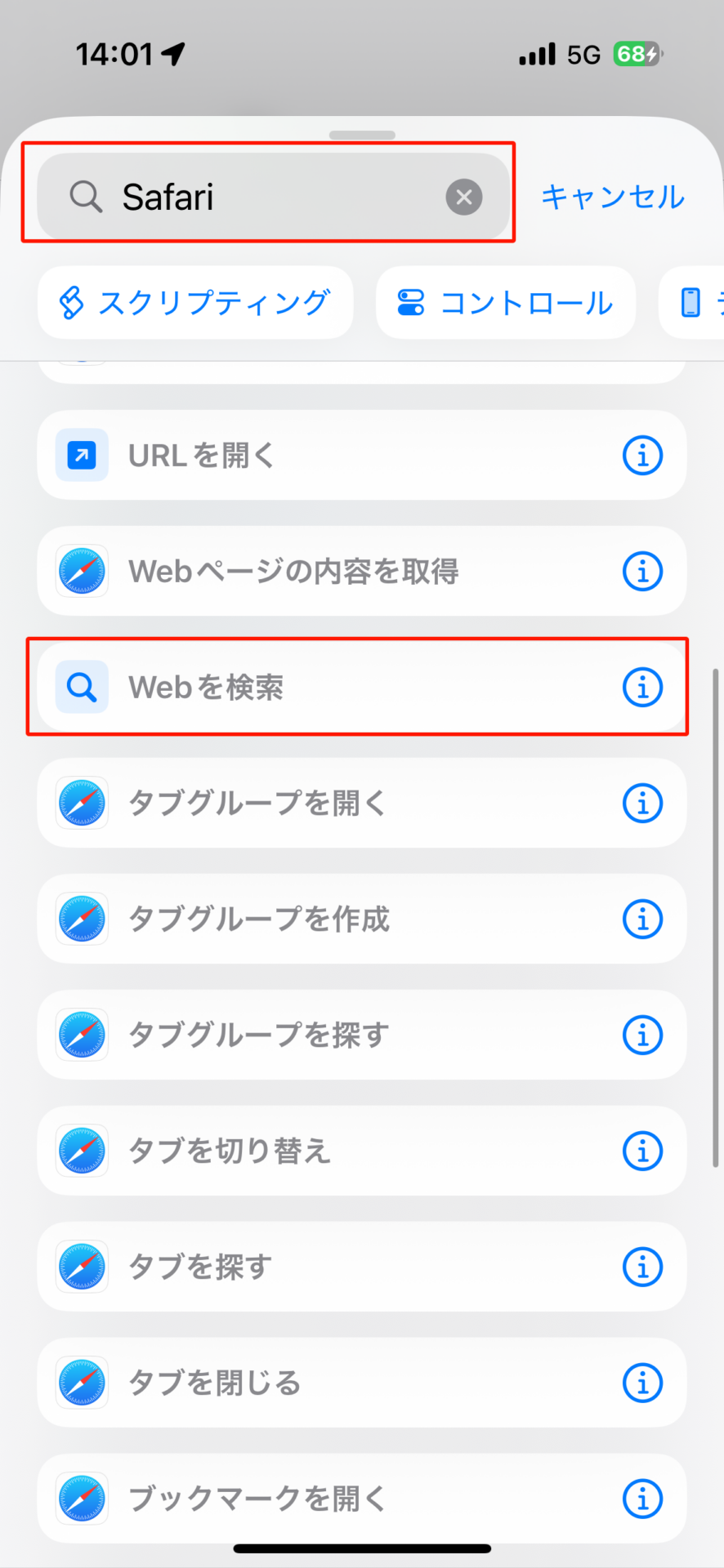724x1568 pixels.
Task: Select the コントロール category chip
Action: click(506, 302)
